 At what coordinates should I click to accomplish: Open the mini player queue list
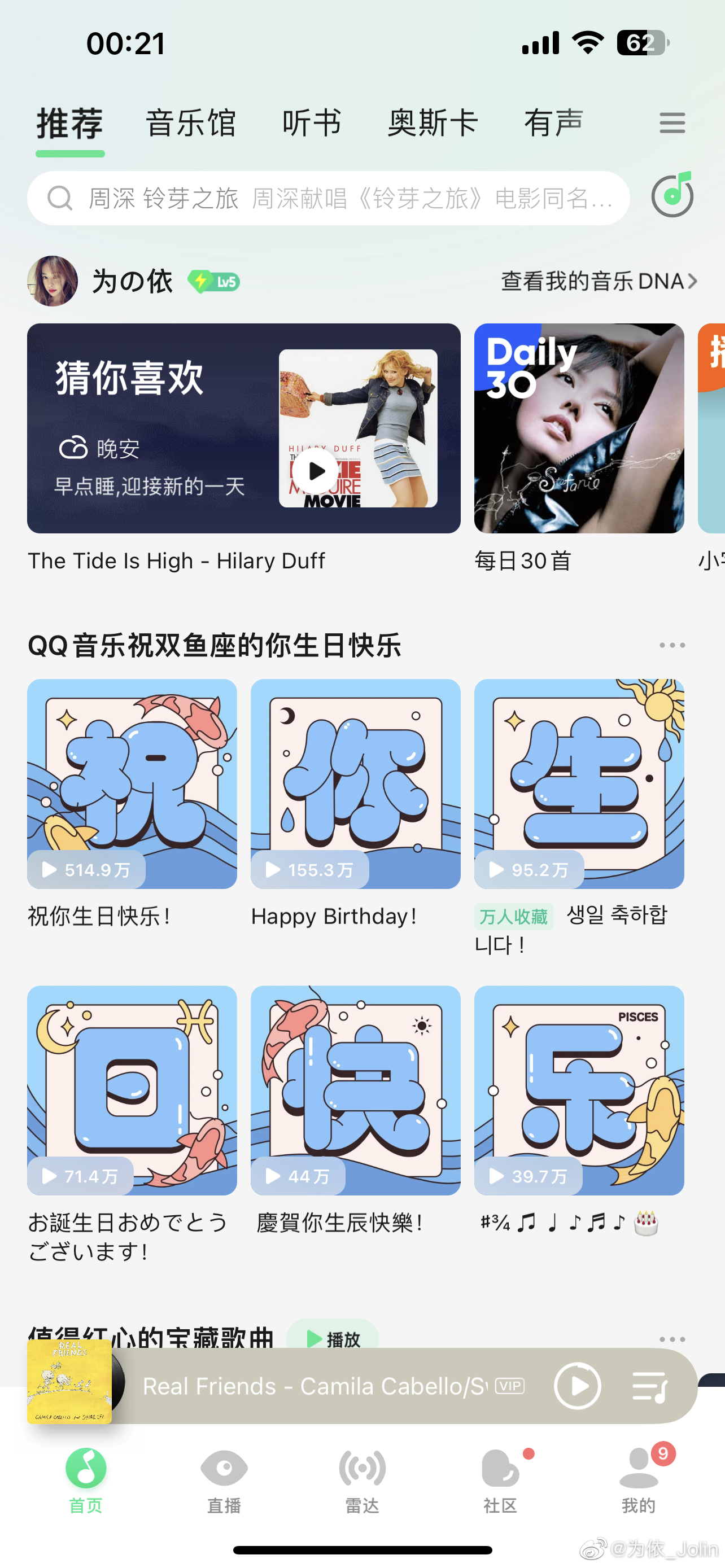pyautogui.click(x=650, y=1386)
